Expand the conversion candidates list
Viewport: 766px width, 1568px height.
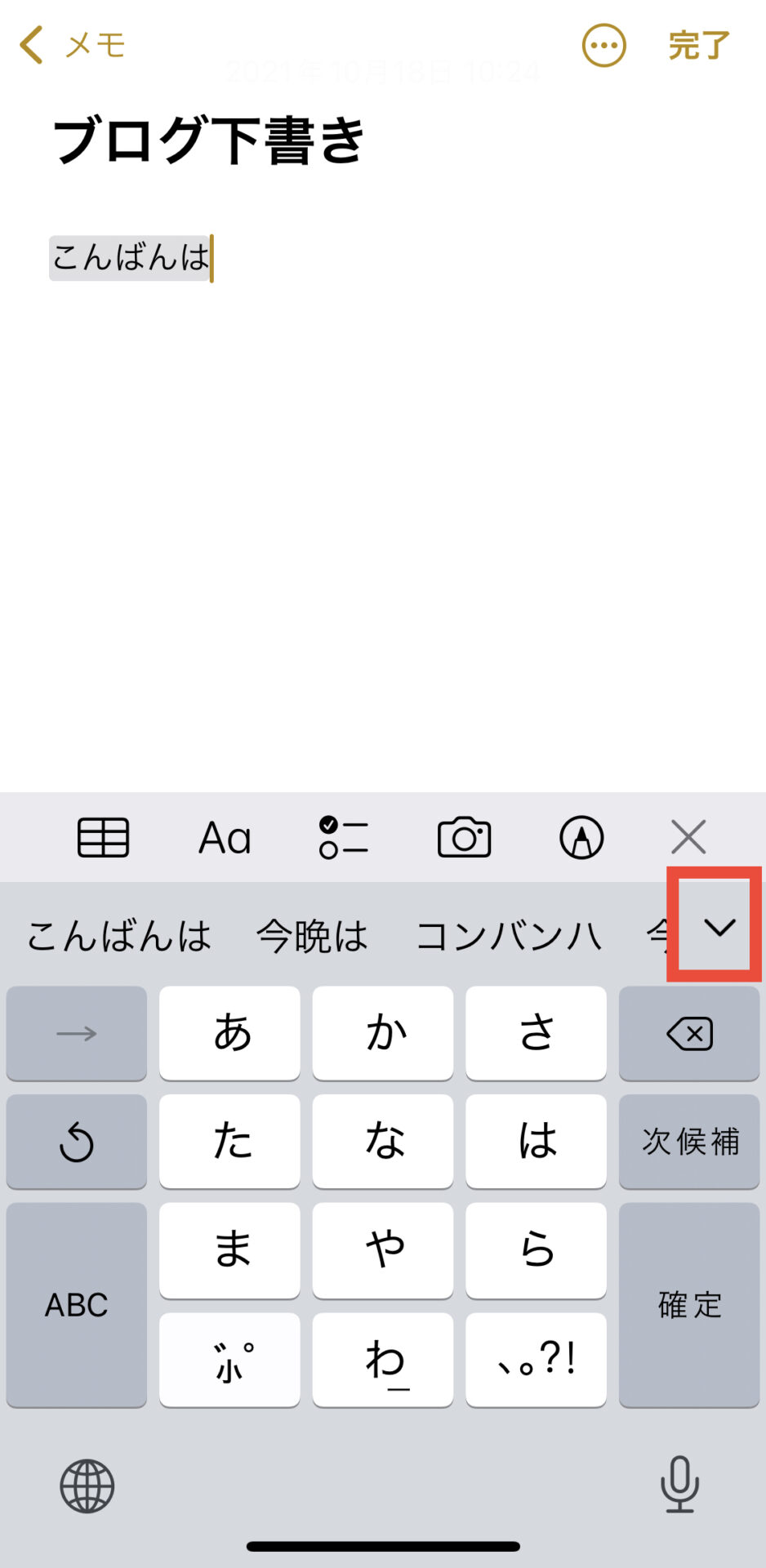click(719, 927)
